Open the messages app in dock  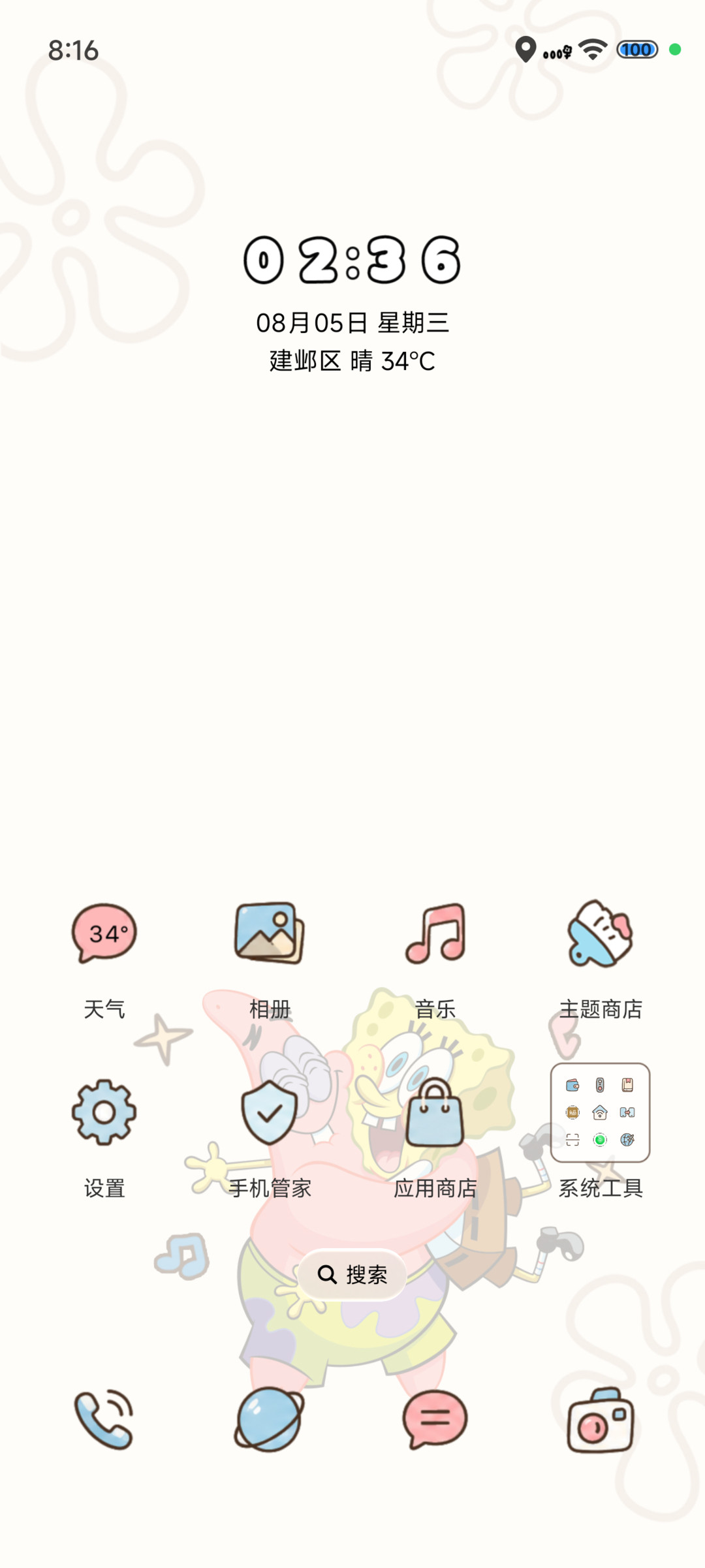click(x=435, y=1419)
